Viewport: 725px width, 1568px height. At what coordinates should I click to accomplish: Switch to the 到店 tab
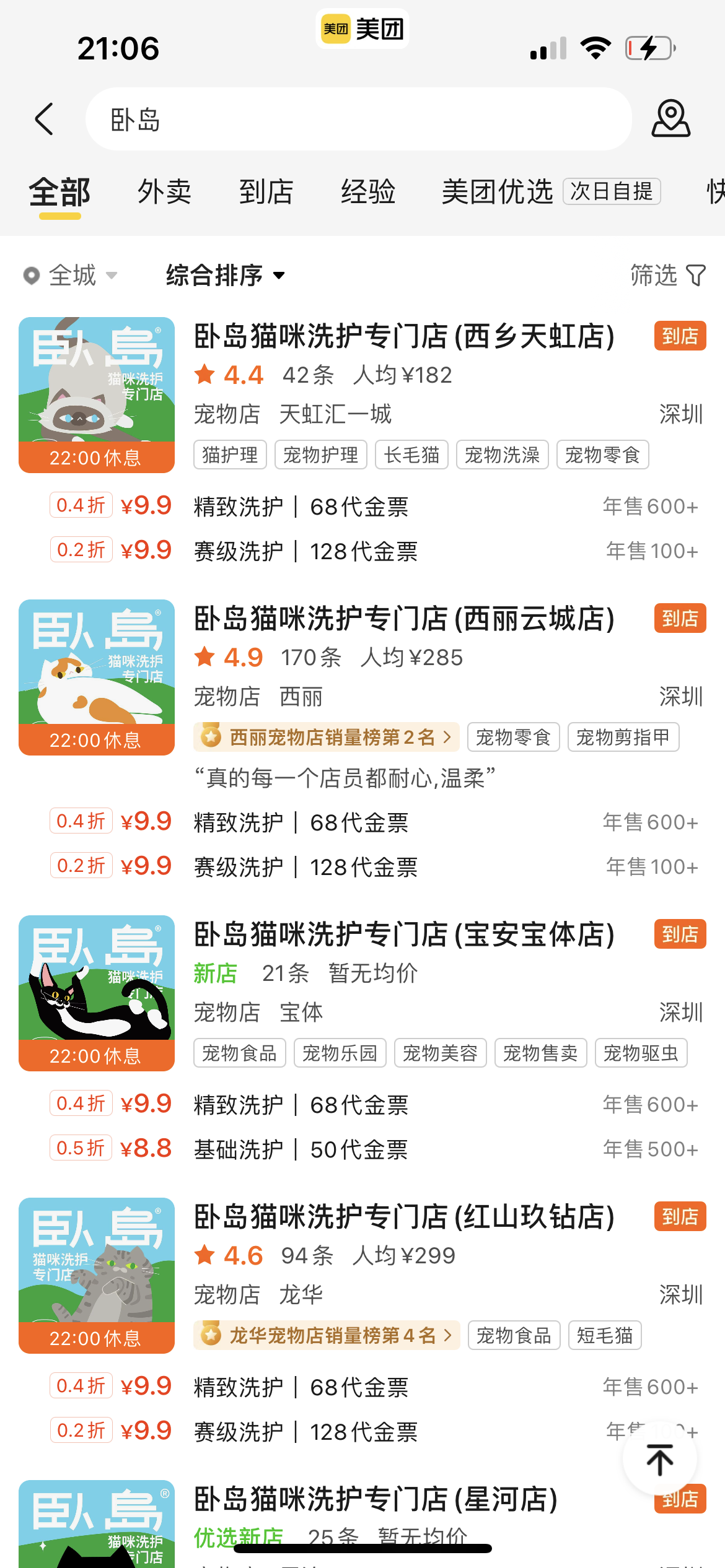pyautogui.click(x=266, y=192)
